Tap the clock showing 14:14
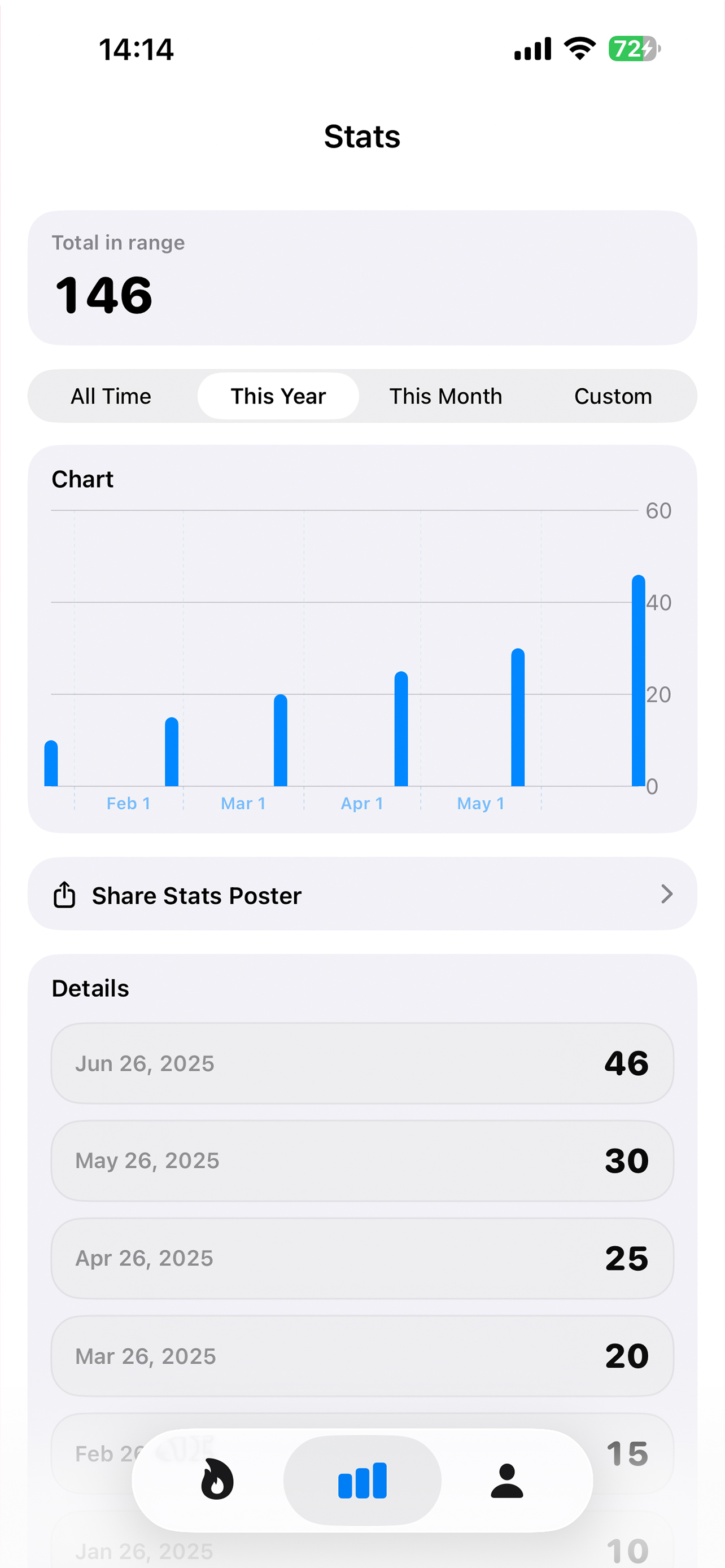Image resolution: width=725 pixels, height=1568 pixels. pos(135,49)
